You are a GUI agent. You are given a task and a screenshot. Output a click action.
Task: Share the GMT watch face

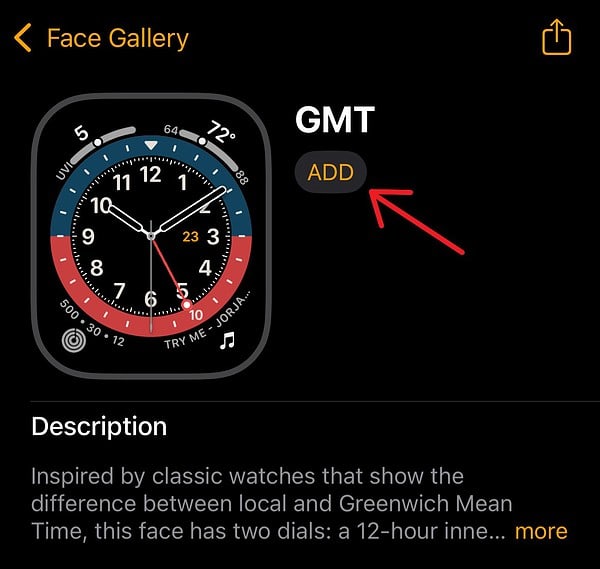556,37
